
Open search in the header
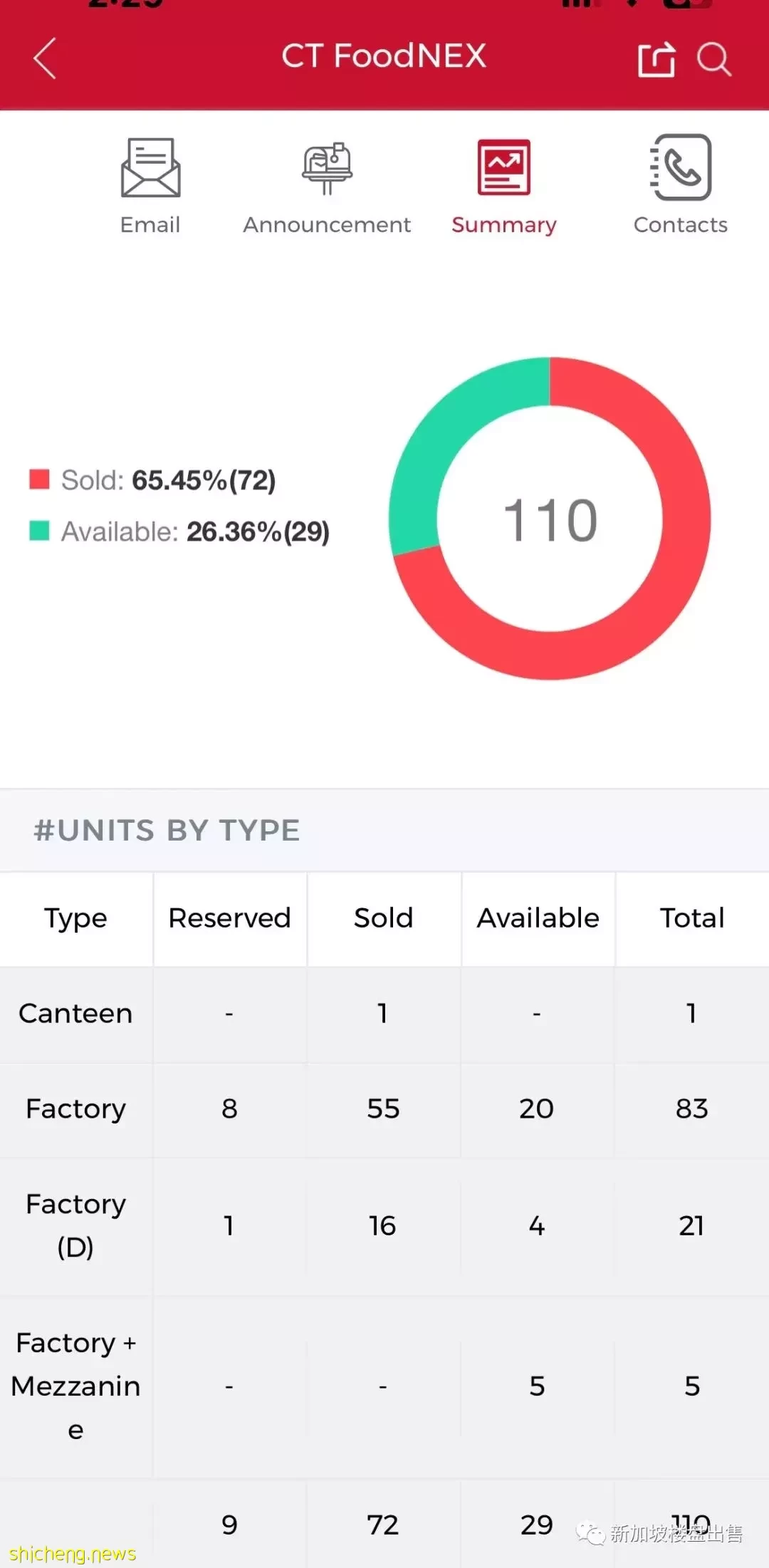[713, 58]
